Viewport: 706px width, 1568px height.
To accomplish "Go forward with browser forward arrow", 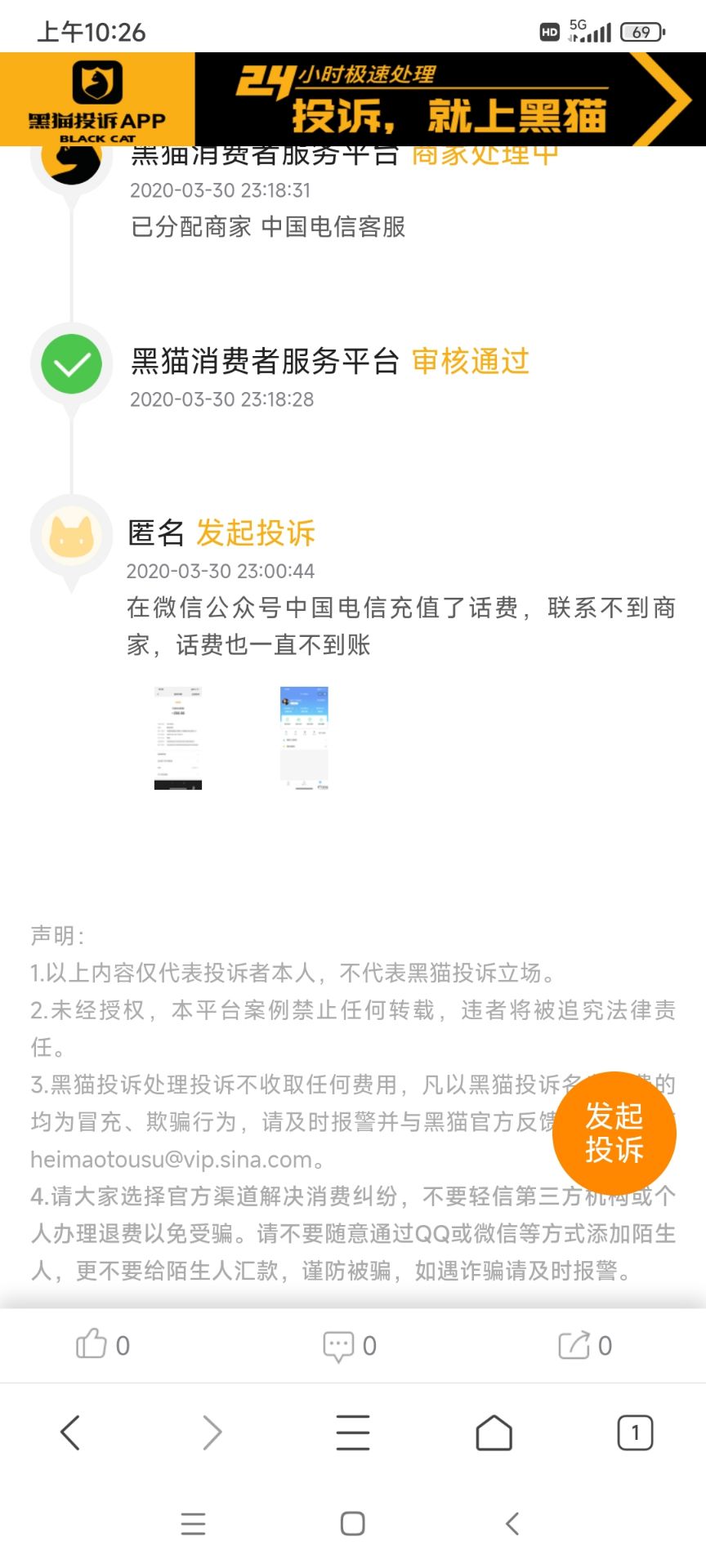I will [212, 1432].
